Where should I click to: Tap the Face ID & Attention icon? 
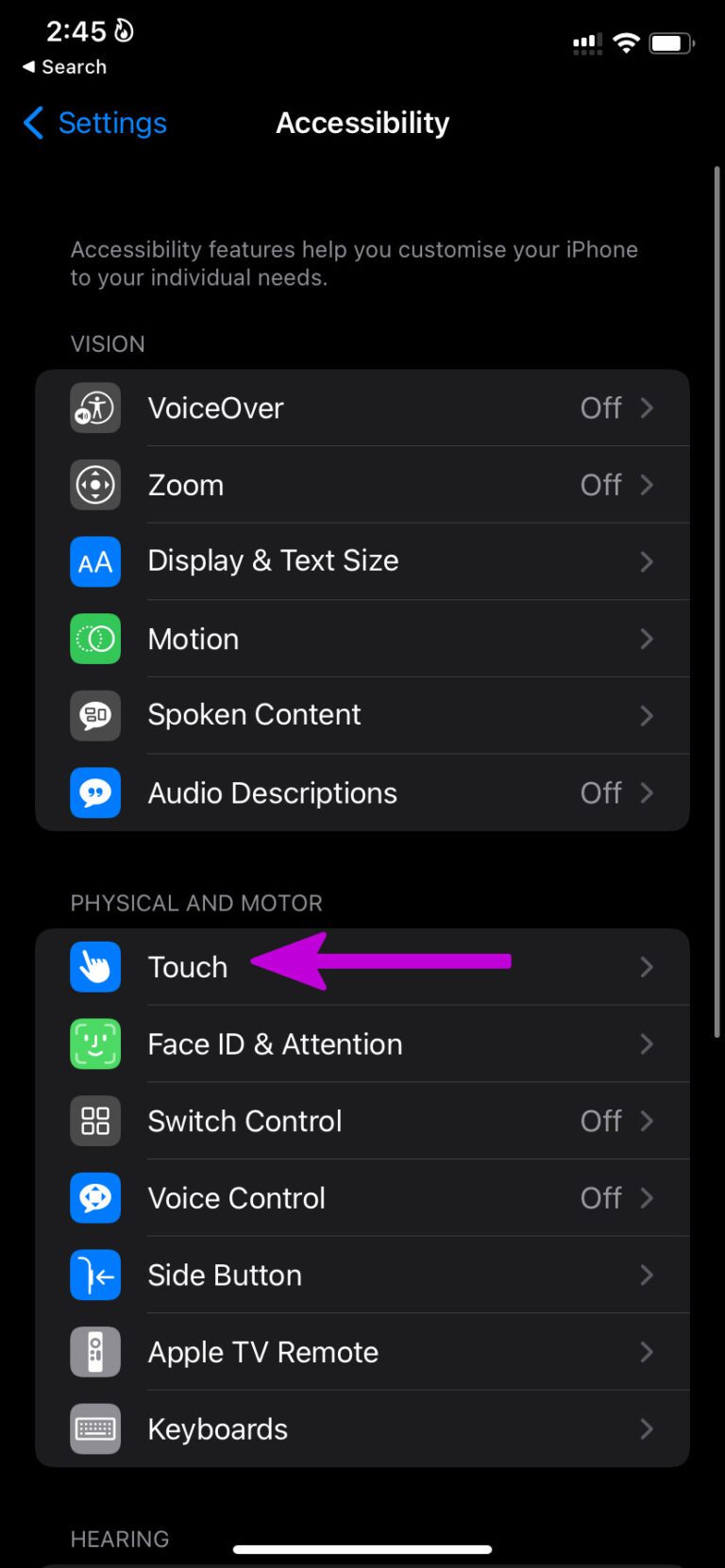tap(94, 1043)
